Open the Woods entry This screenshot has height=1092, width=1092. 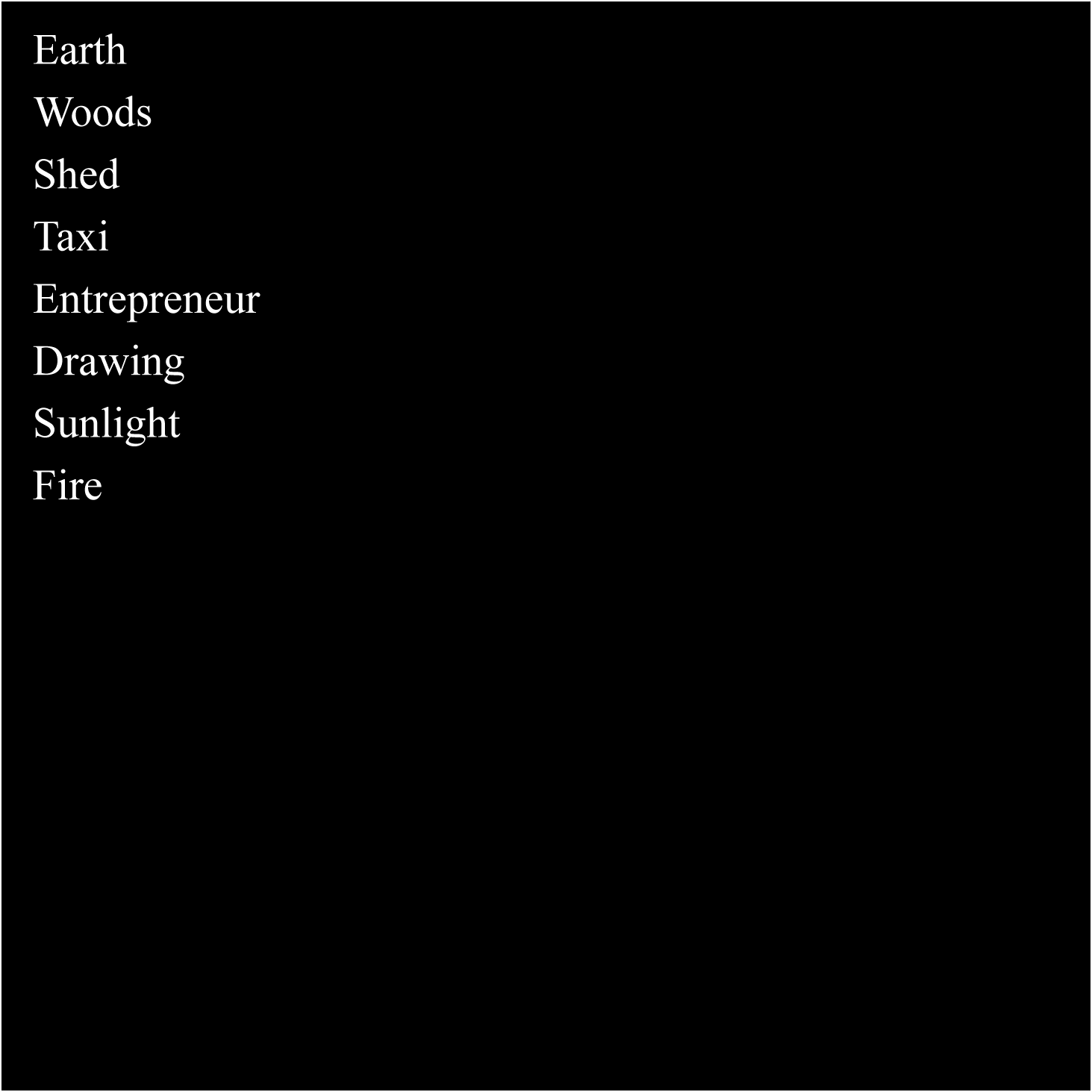[93, 113]
